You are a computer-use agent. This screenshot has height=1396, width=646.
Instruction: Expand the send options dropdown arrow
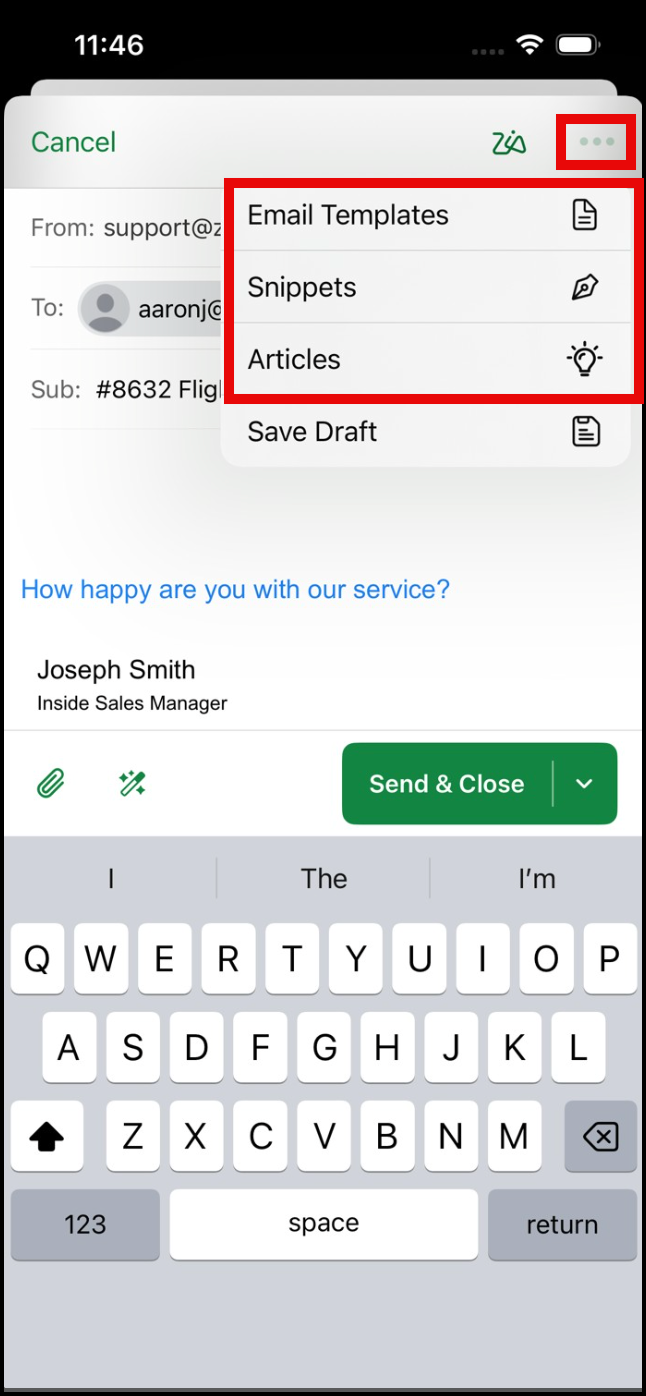(585, 784)
